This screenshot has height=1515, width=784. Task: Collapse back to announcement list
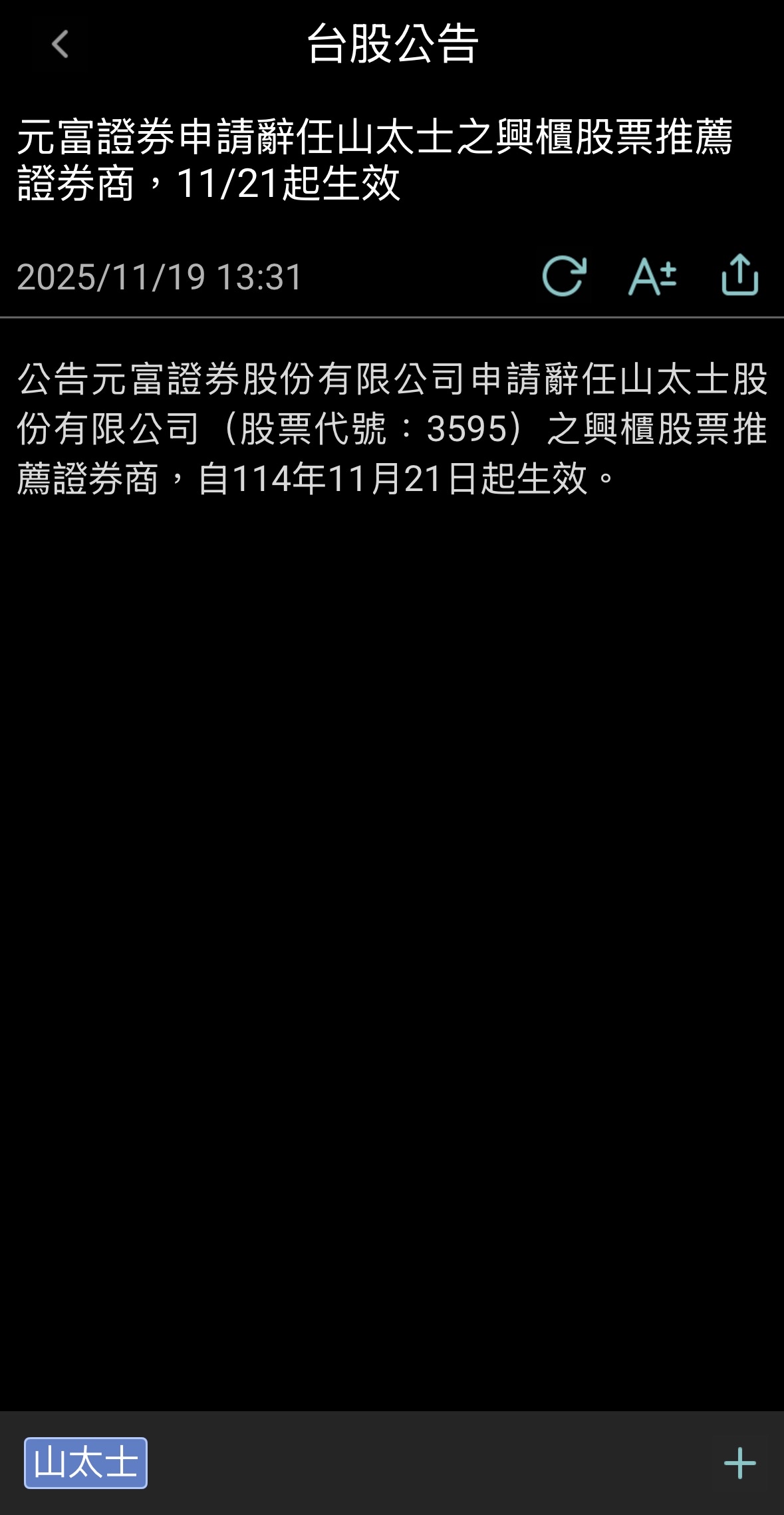(61, 45)
